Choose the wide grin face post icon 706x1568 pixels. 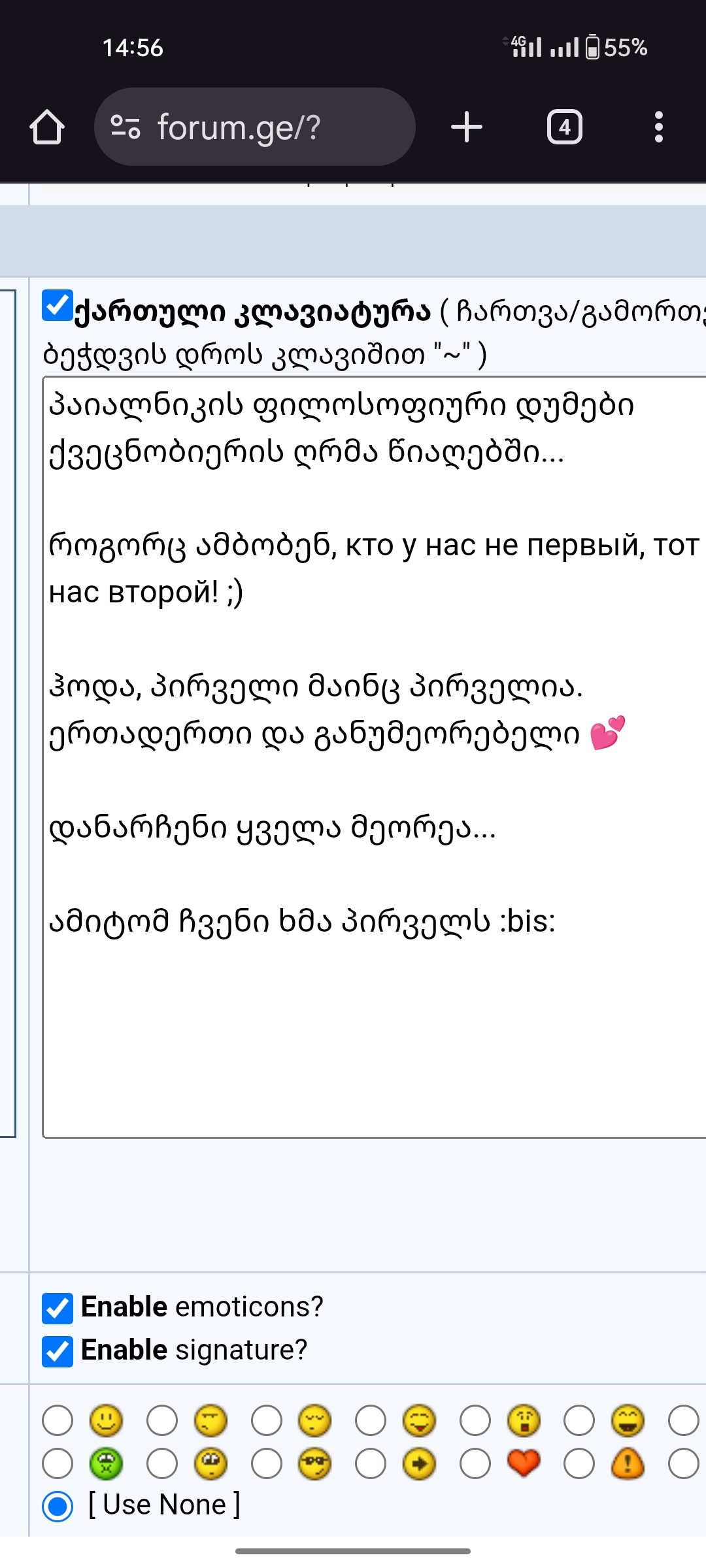[579, 1421]
